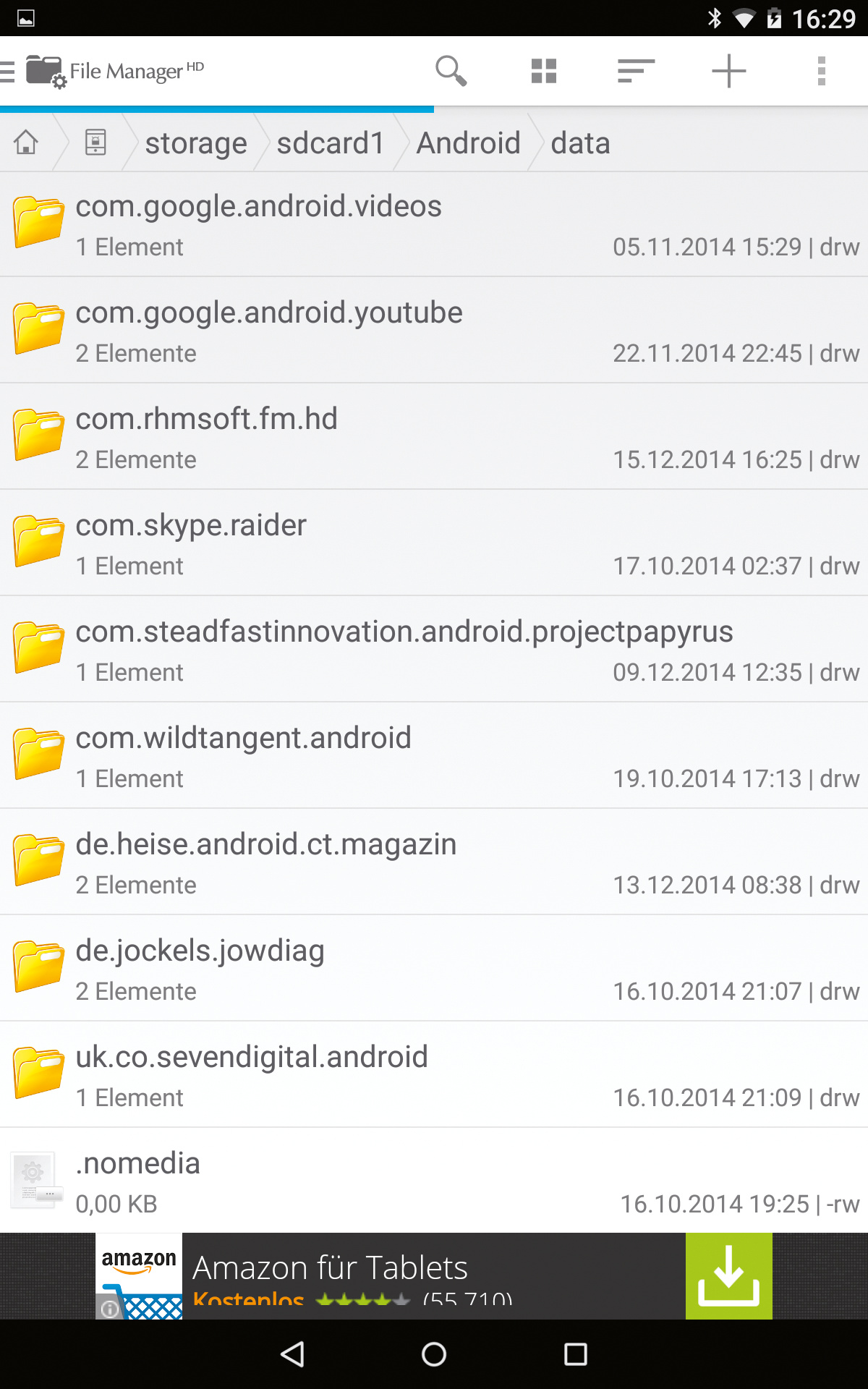Add a new file or folder

[728, 71]
